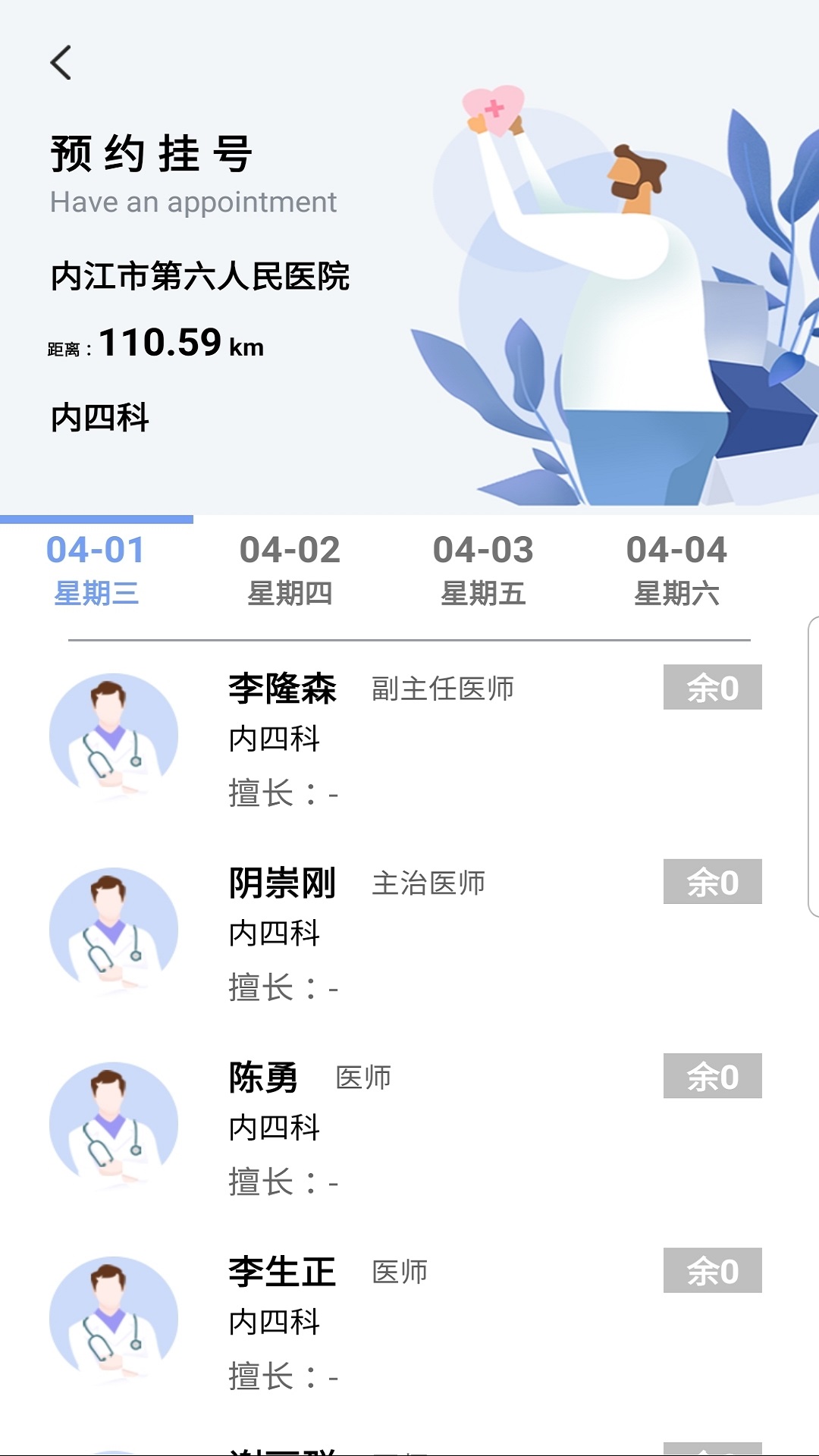Switch to the 04-03 星期五 tab
Image resolution: width=819 pixels, height=1456 pixels.
coord(483,570)
